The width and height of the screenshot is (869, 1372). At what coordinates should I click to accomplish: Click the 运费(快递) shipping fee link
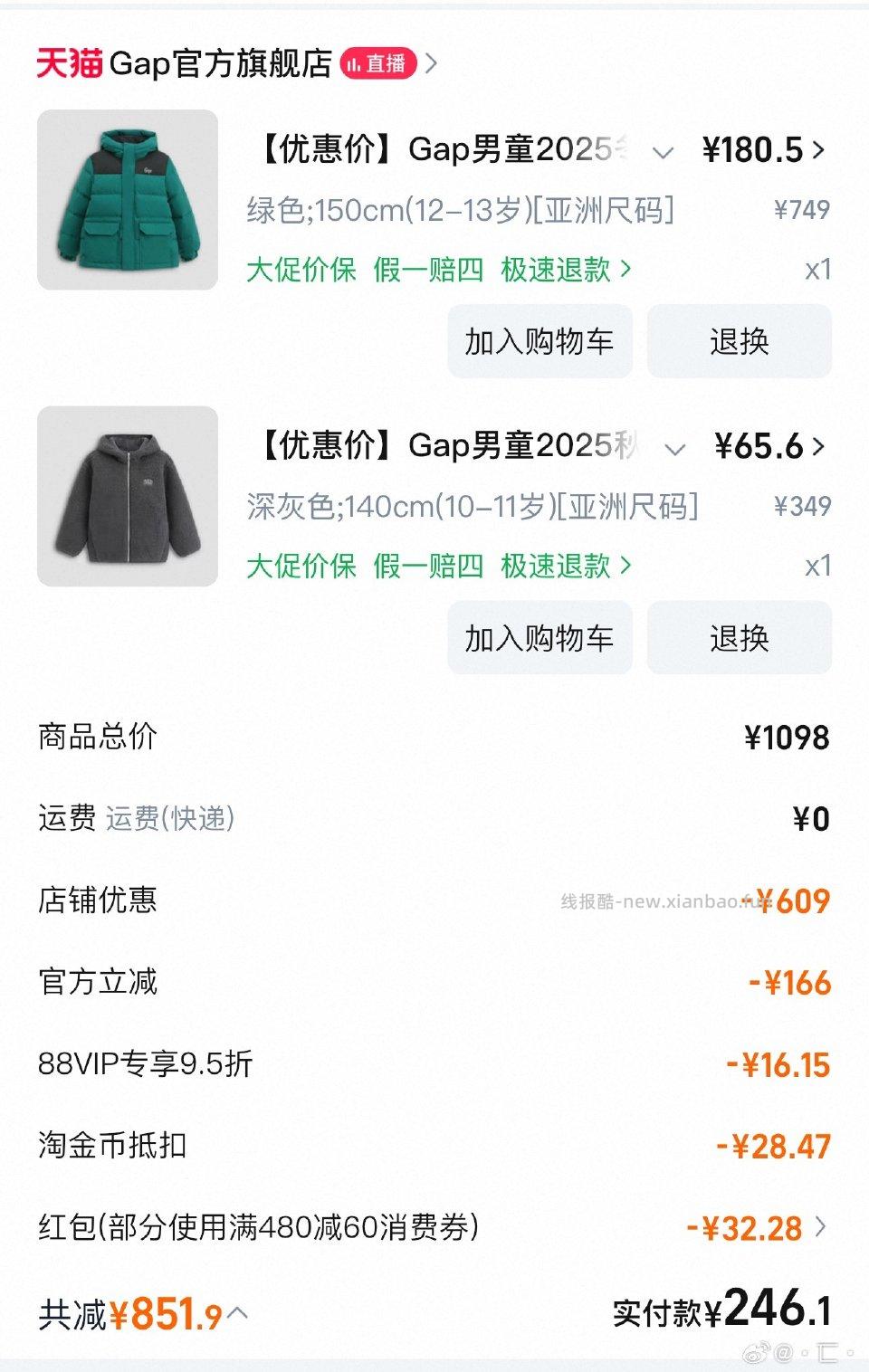point(168,818)
